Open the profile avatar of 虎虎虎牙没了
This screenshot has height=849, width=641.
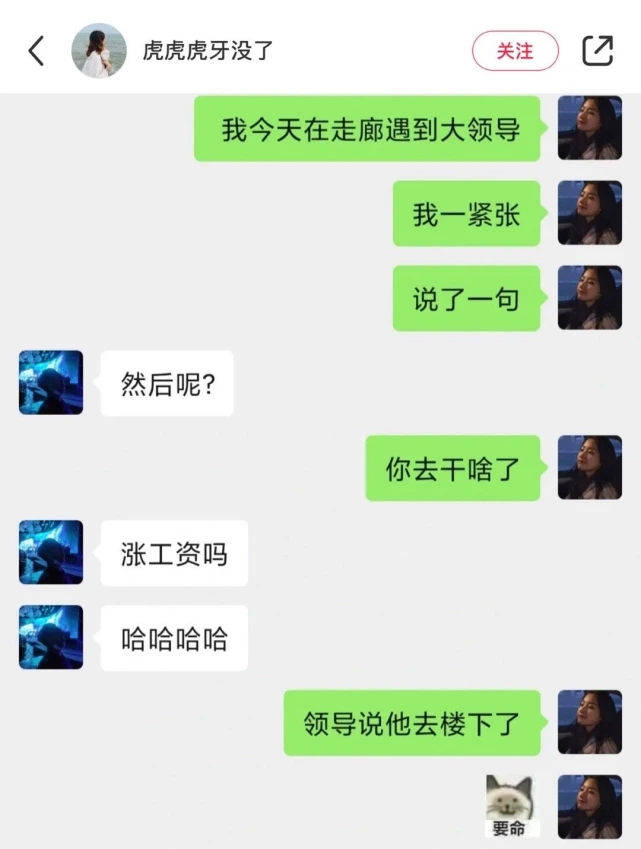pyautogui.click(x=99, y=51)
